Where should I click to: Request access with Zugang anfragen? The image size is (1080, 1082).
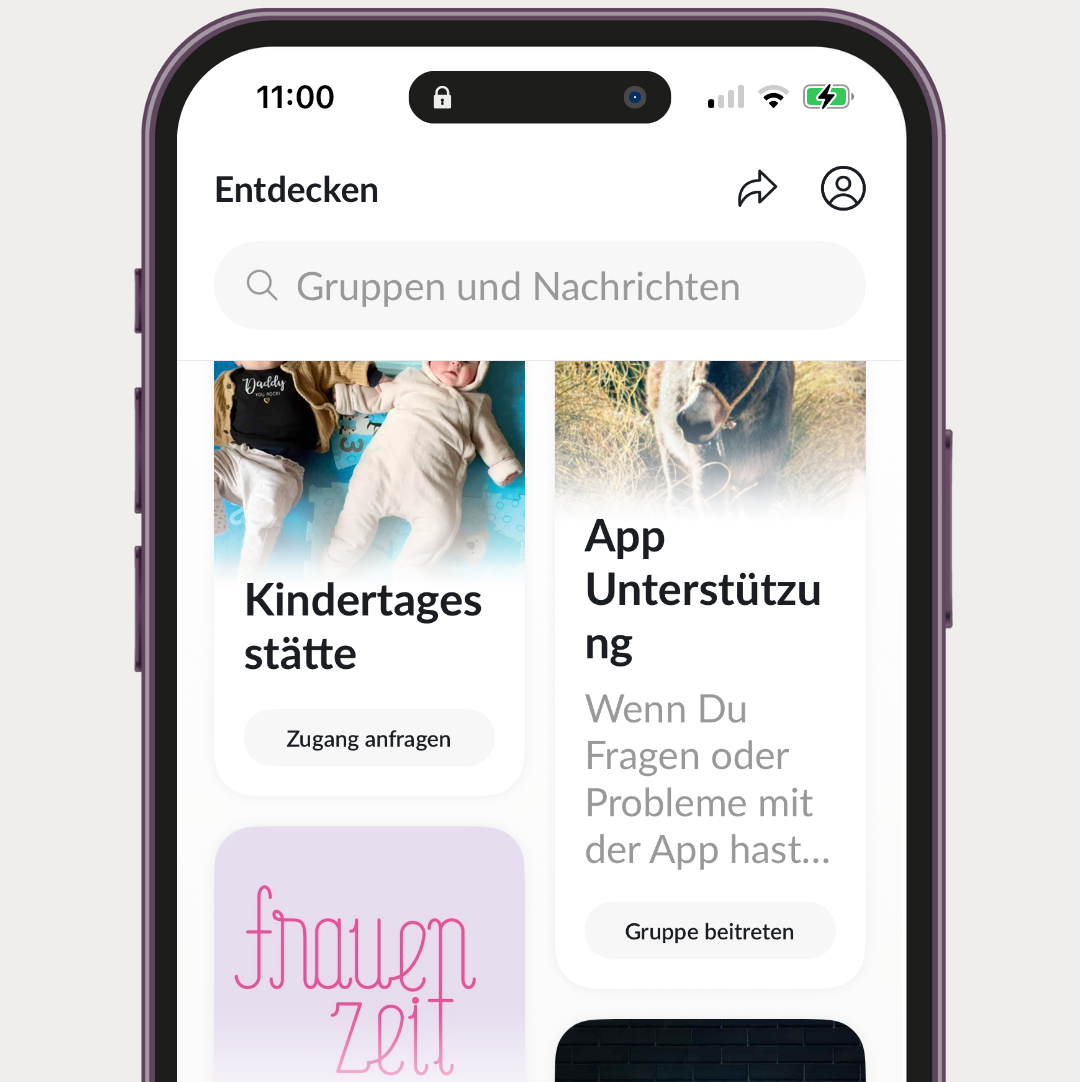[x=369, y=739]
